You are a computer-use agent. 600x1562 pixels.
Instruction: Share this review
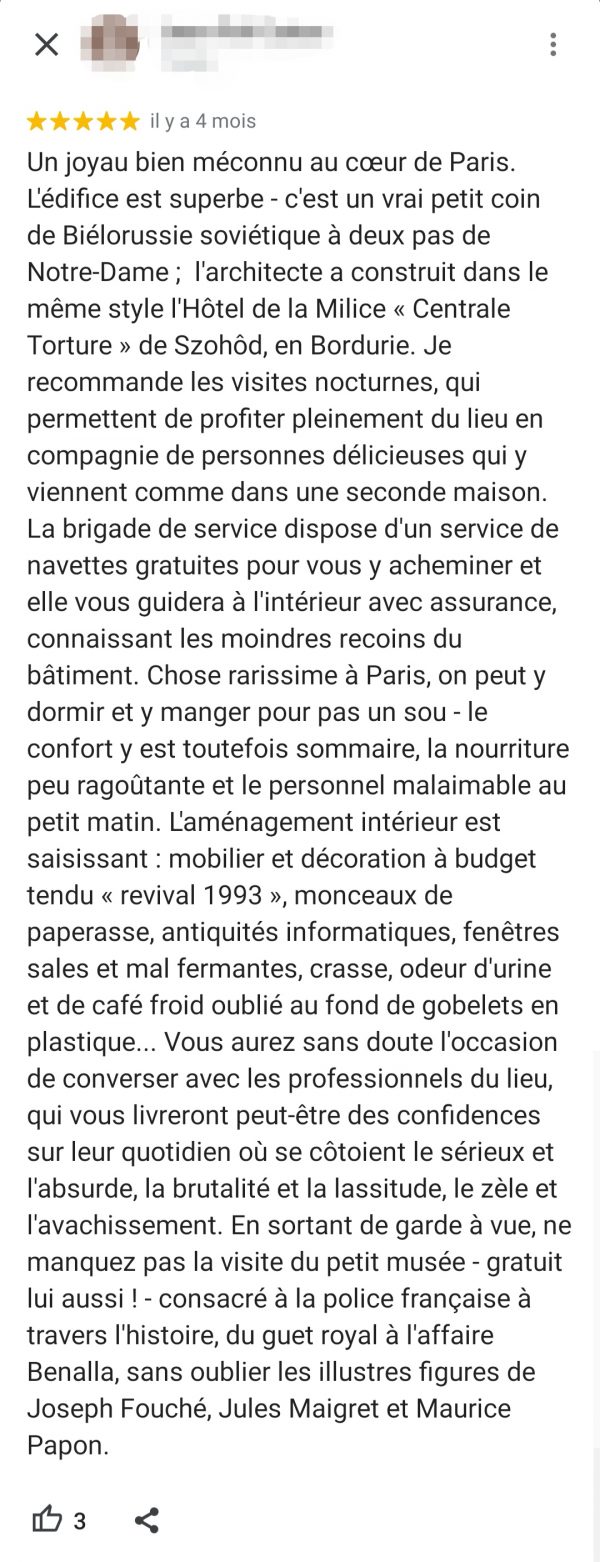(147, 1521)
